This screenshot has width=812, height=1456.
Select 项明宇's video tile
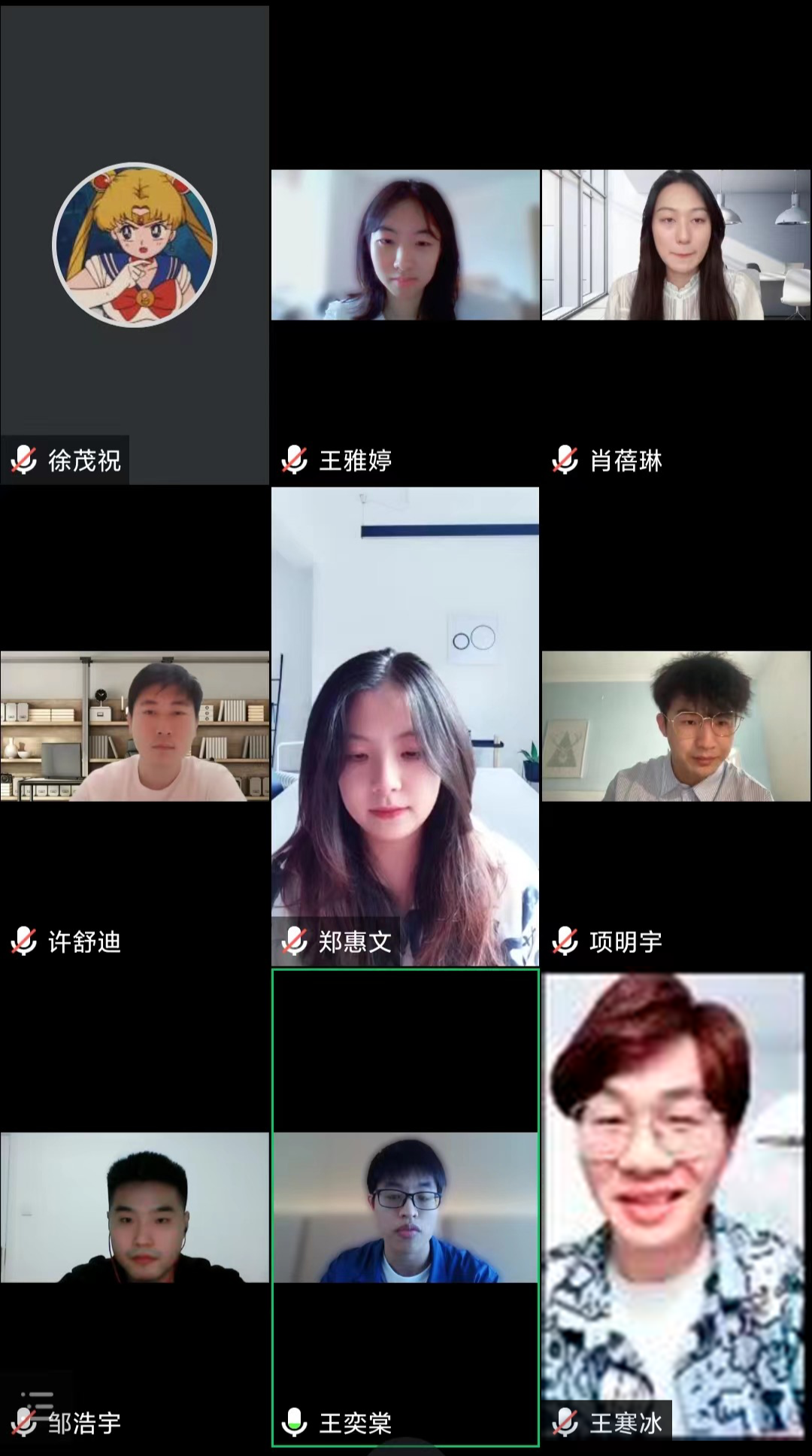(x=676, y=726)
